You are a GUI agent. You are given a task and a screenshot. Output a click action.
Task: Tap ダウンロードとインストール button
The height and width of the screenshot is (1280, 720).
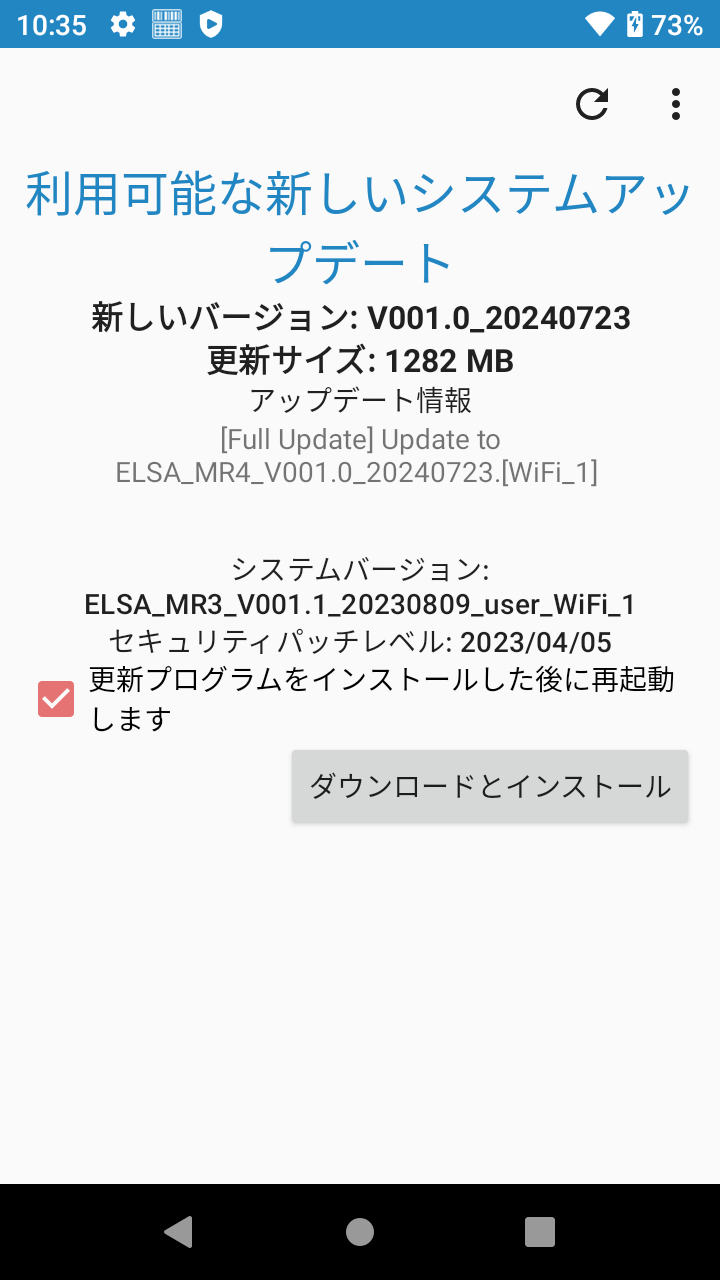pyautogui.click(x=490, y=786)
